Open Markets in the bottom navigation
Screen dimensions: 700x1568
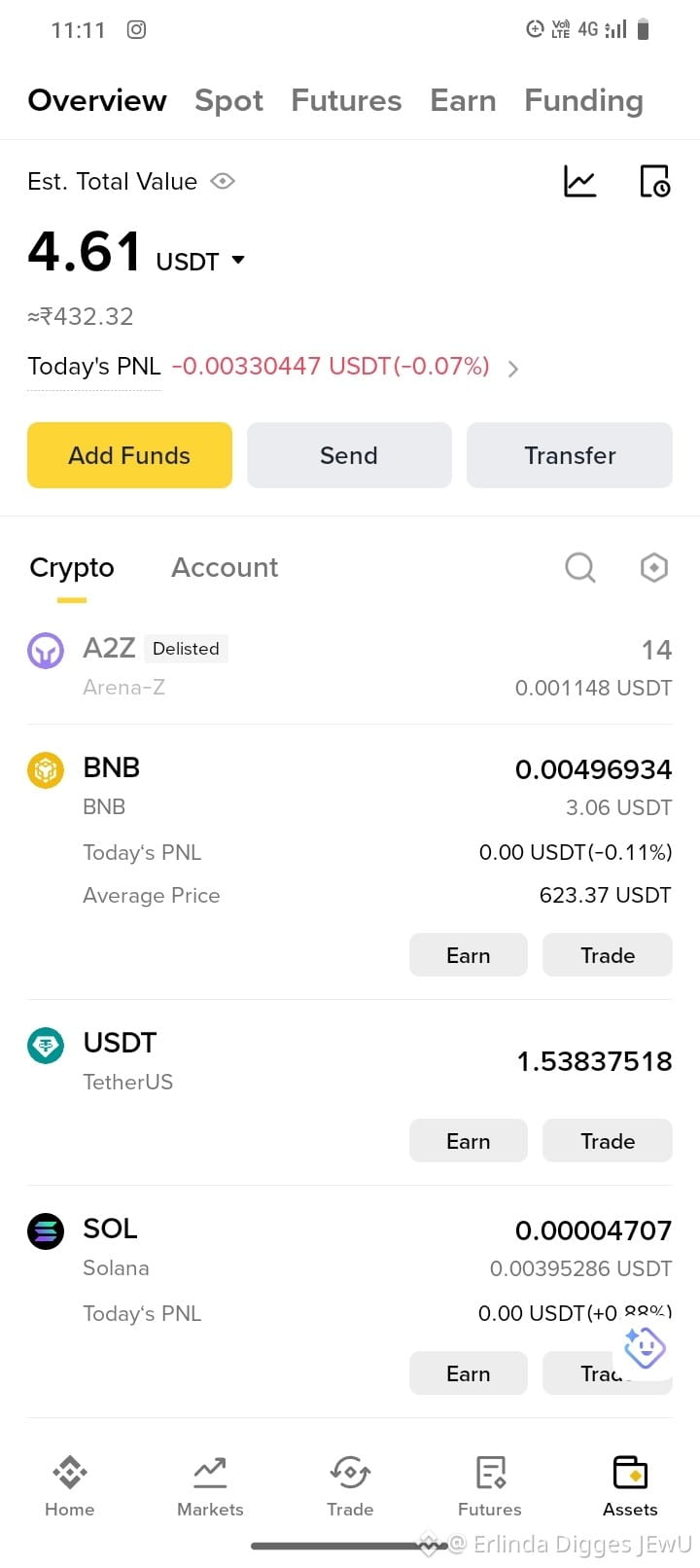click(210, 1485)
